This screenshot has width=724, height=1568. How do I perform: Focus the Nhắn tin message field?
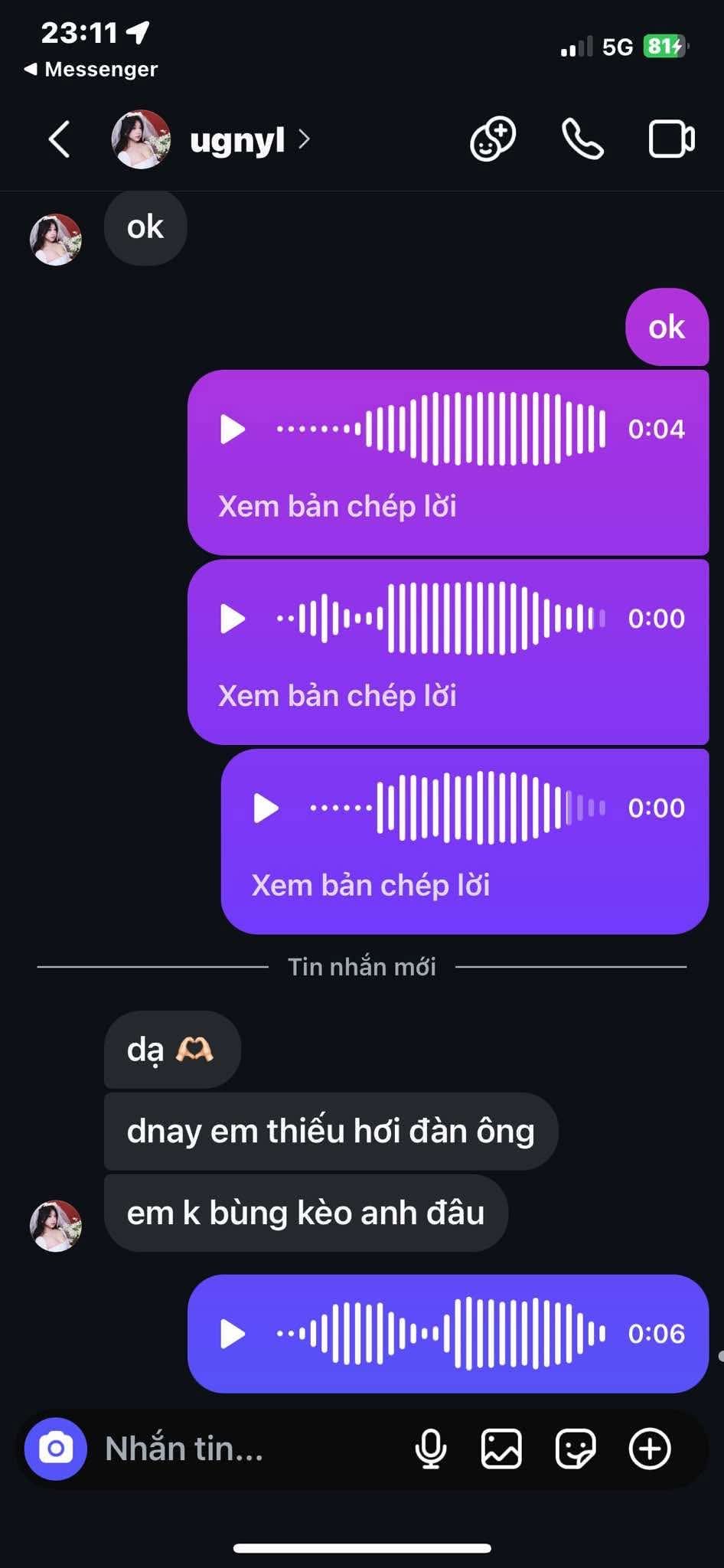pos(245,1449)
